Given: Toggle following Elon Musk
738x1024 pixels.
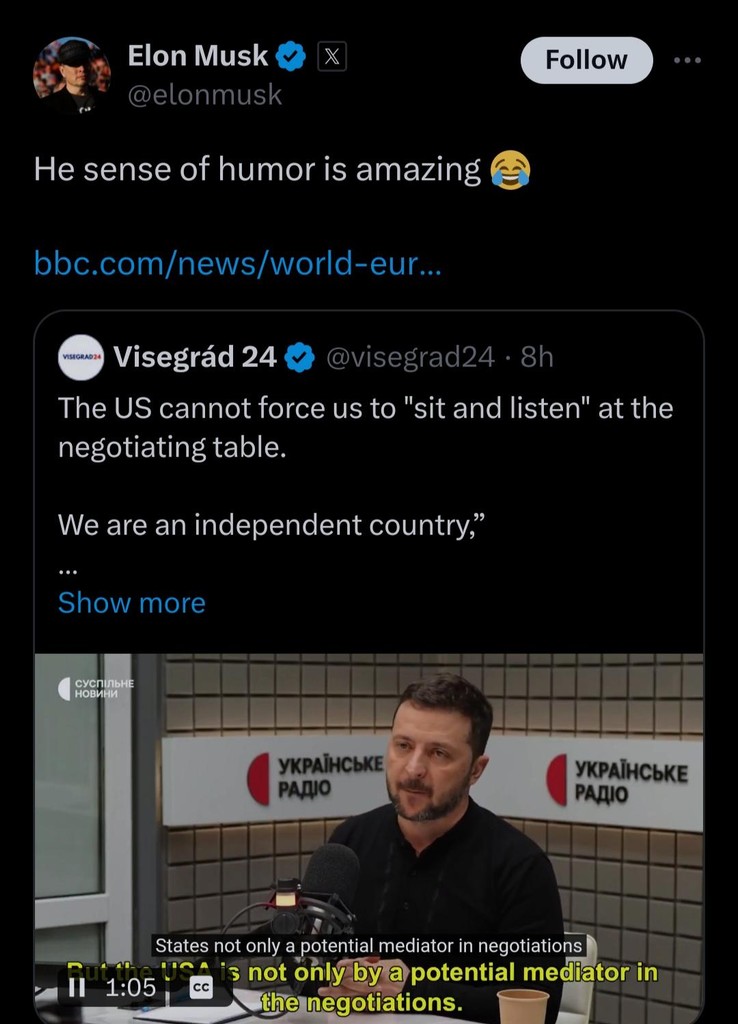Looking at the screenshot, I should point(586,60).
